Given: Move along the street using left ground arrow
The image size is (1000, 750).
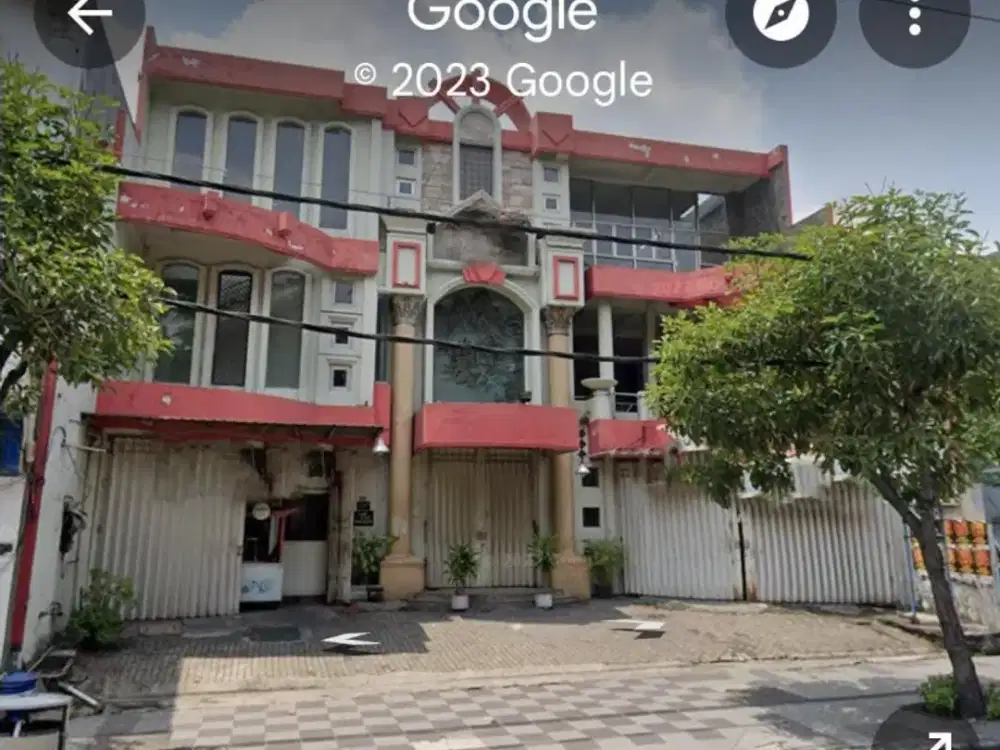Looking at the screenshot, I should 351,640.
